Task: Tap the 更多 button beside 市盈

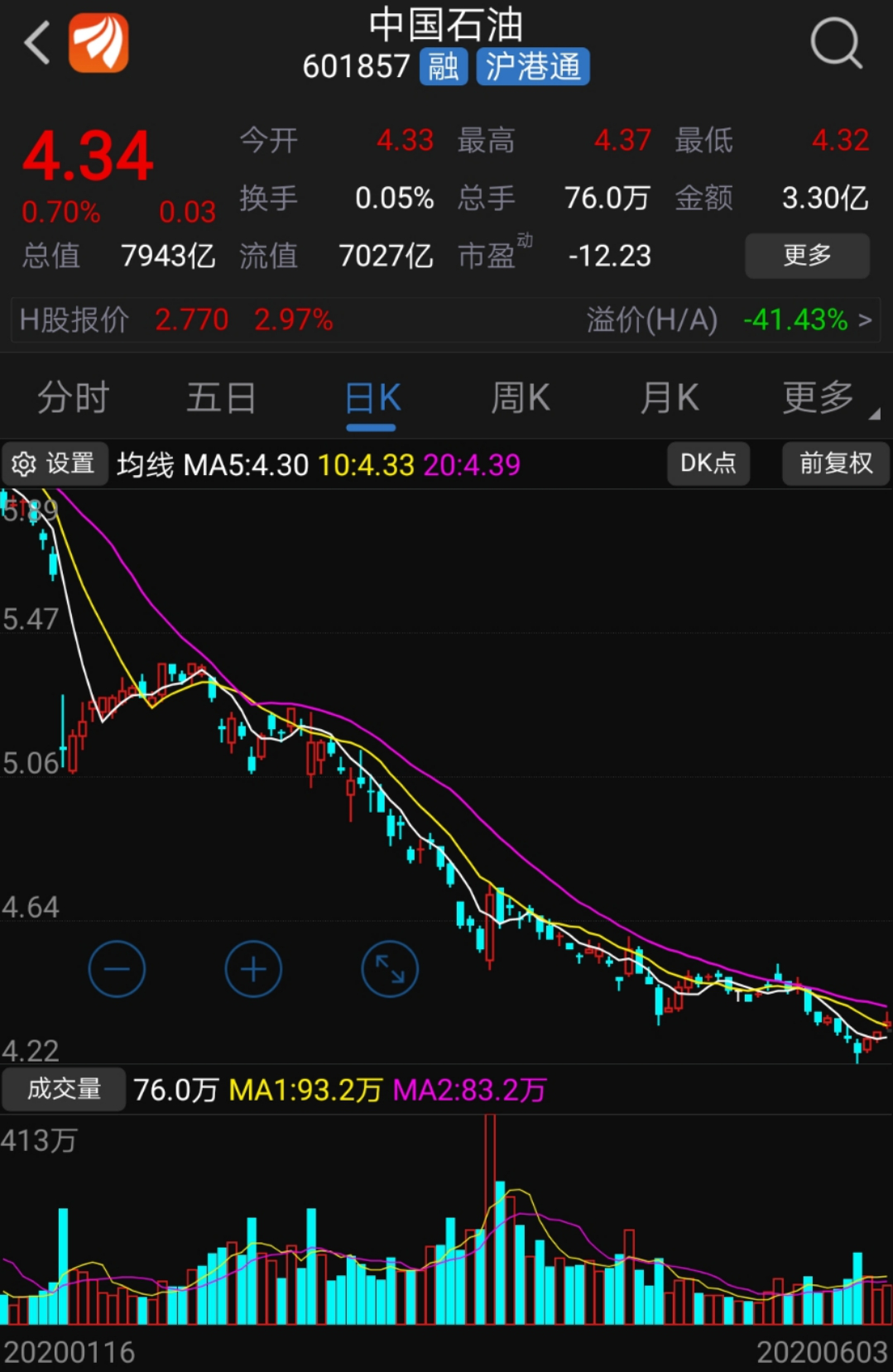Action: [806, 256]
